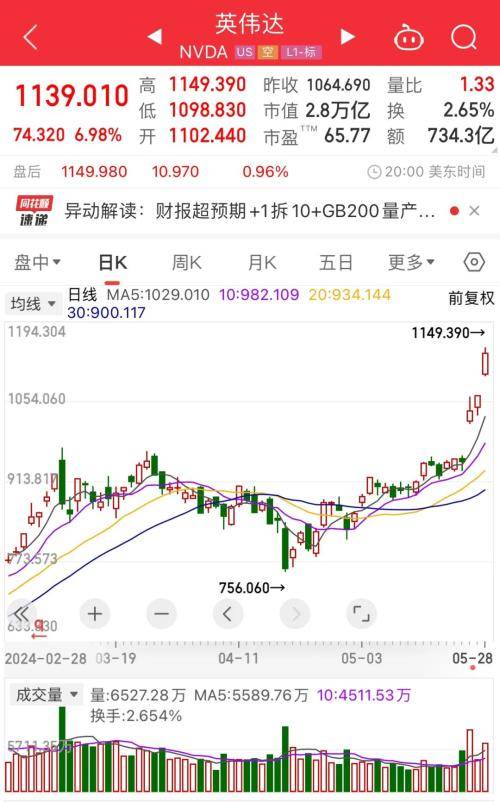500x802 pixels.
Task: Open the robot assistant icon
Action: click(x=408, y=37)
